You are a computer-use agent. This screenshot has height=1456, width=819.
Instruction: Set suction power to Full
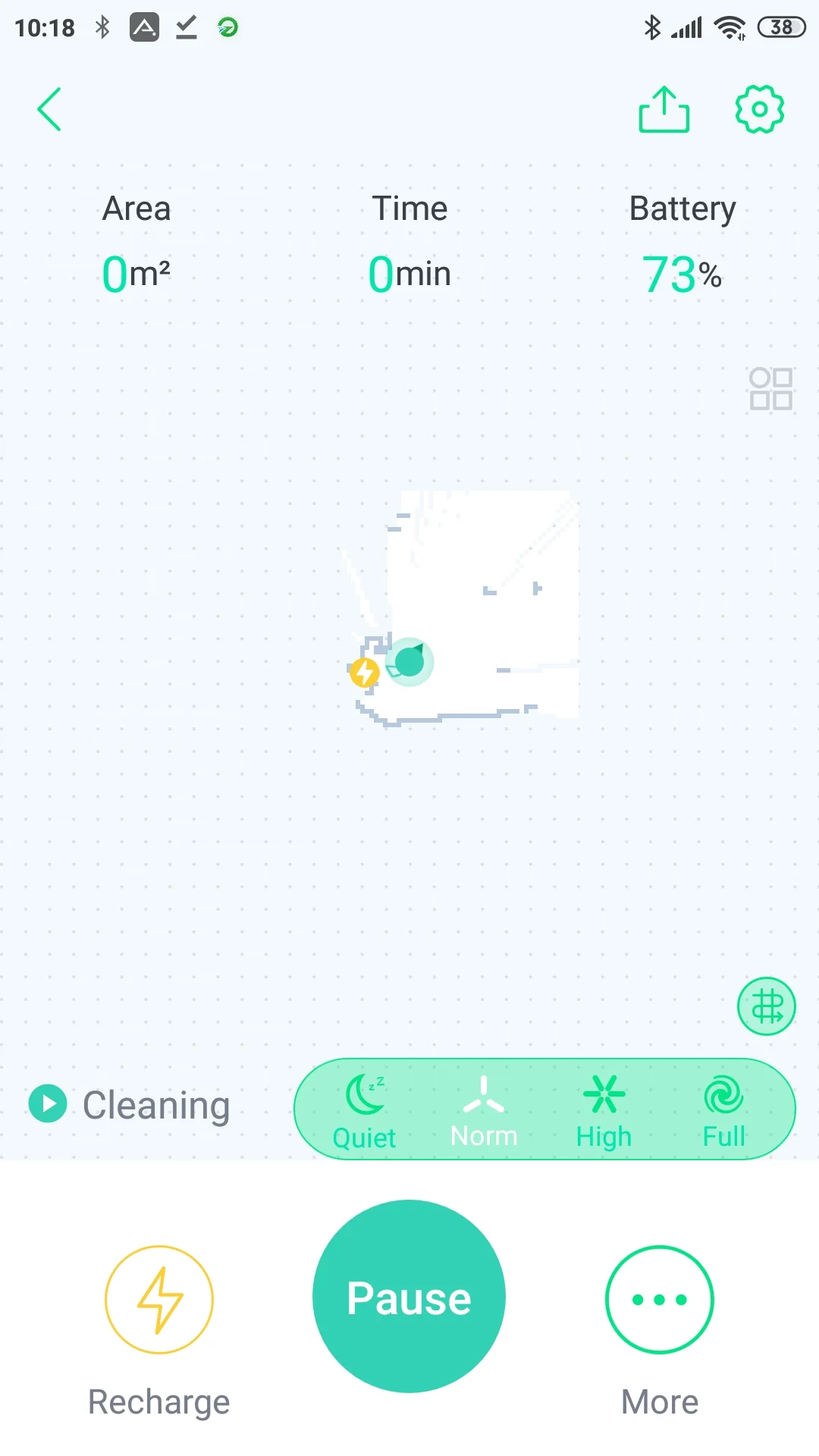pos(723,1109)
